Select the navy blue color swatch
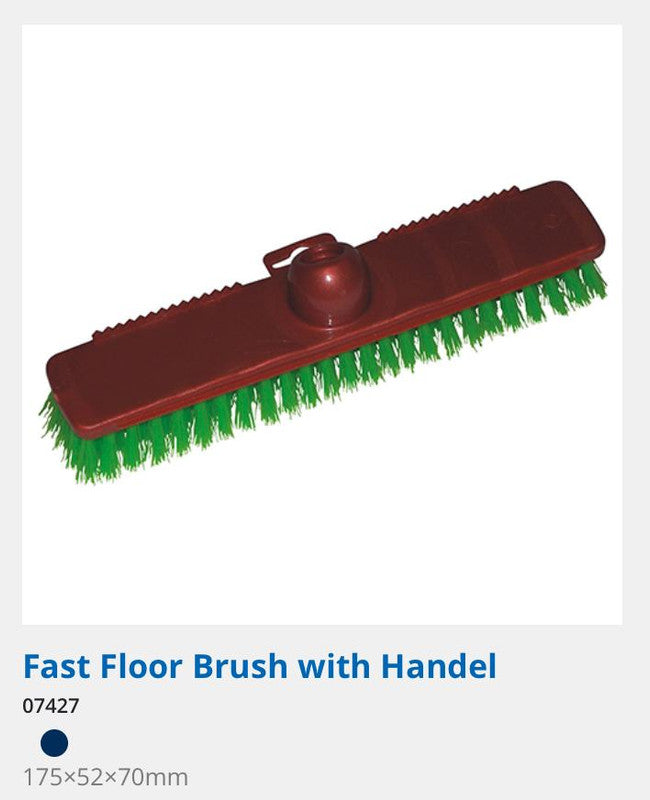This screenshot has width=650, height=800. 55,743
